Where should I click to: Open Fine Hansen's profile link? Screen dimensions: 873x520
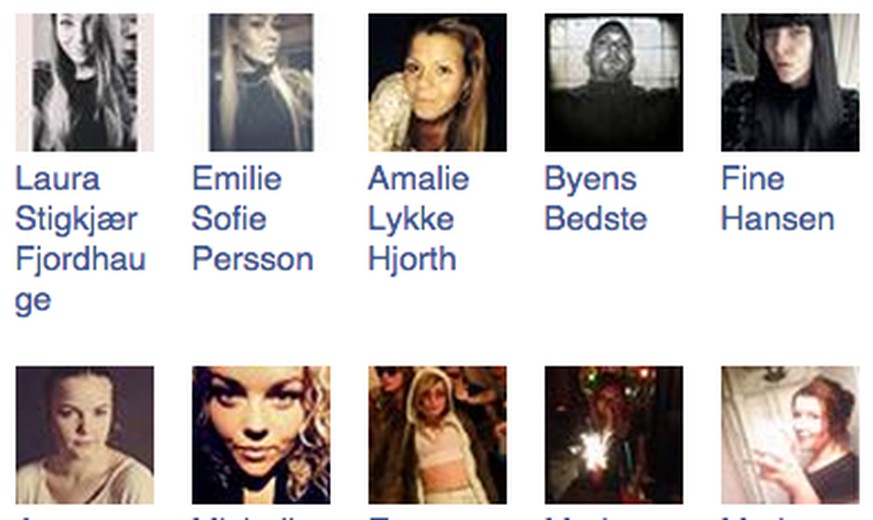click(777, 199)
